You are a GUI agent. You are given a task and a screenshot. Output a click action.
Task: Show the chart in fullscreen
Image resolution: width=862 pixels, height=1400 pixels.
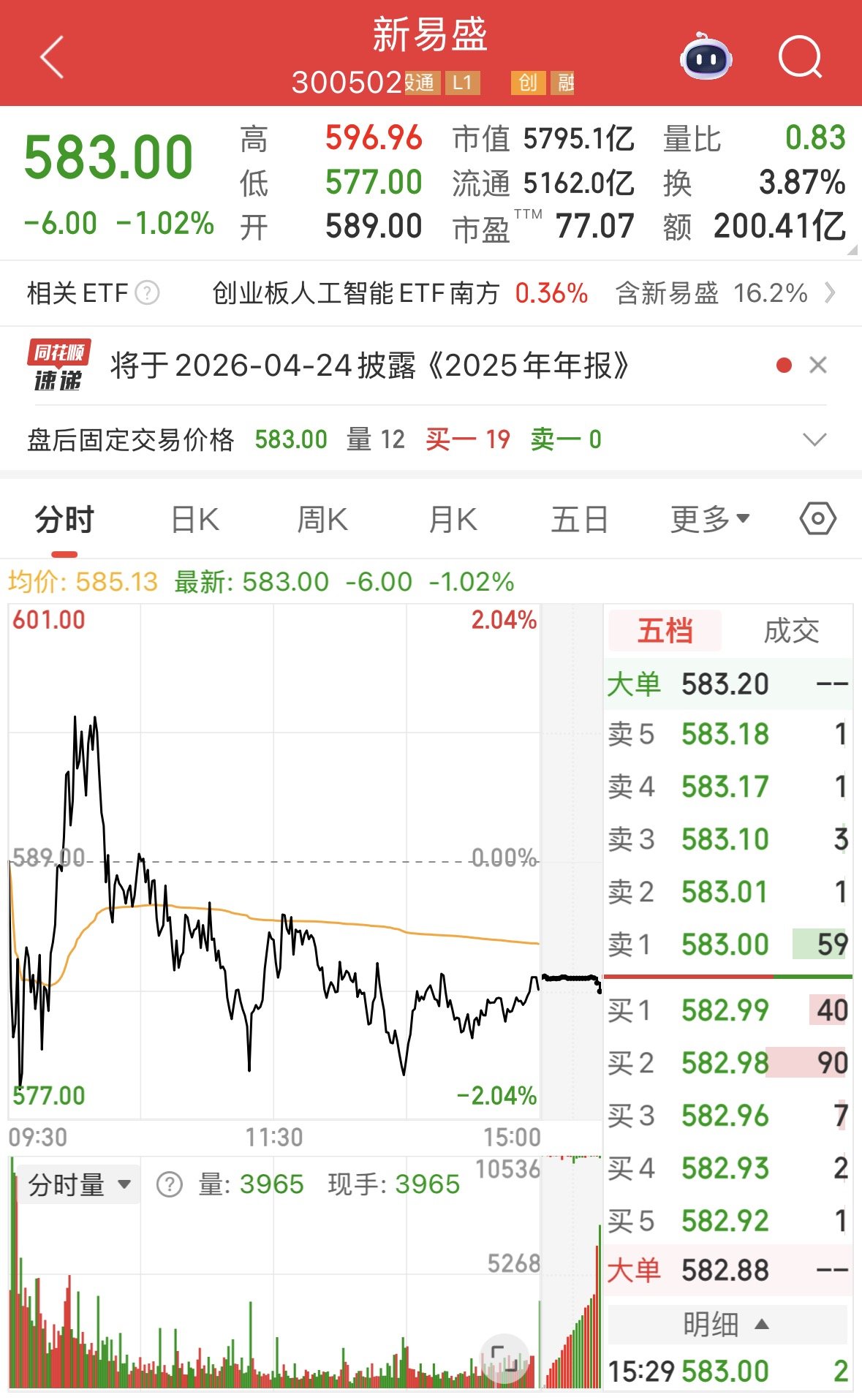[504, 1360]
